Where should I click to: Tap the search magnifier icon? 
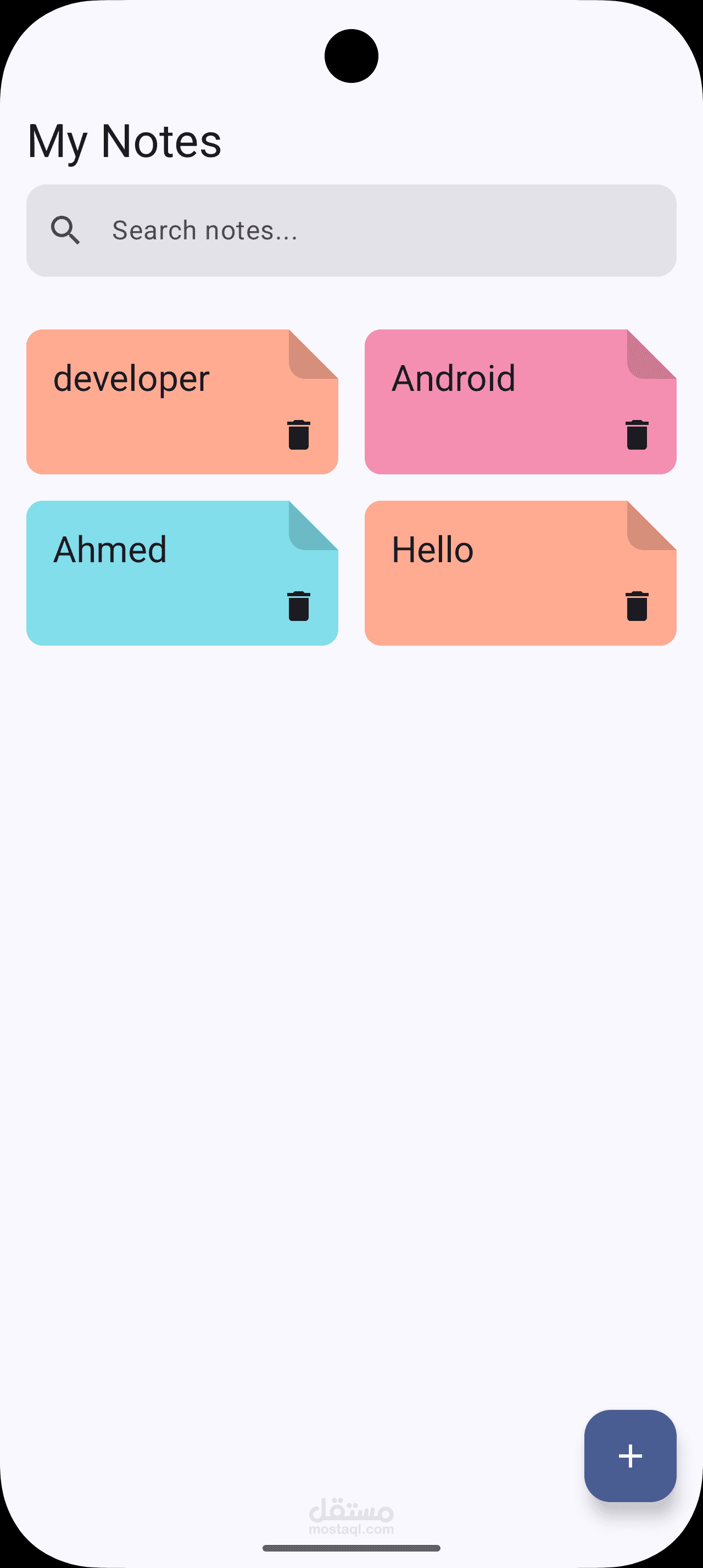tap(66, 230)
